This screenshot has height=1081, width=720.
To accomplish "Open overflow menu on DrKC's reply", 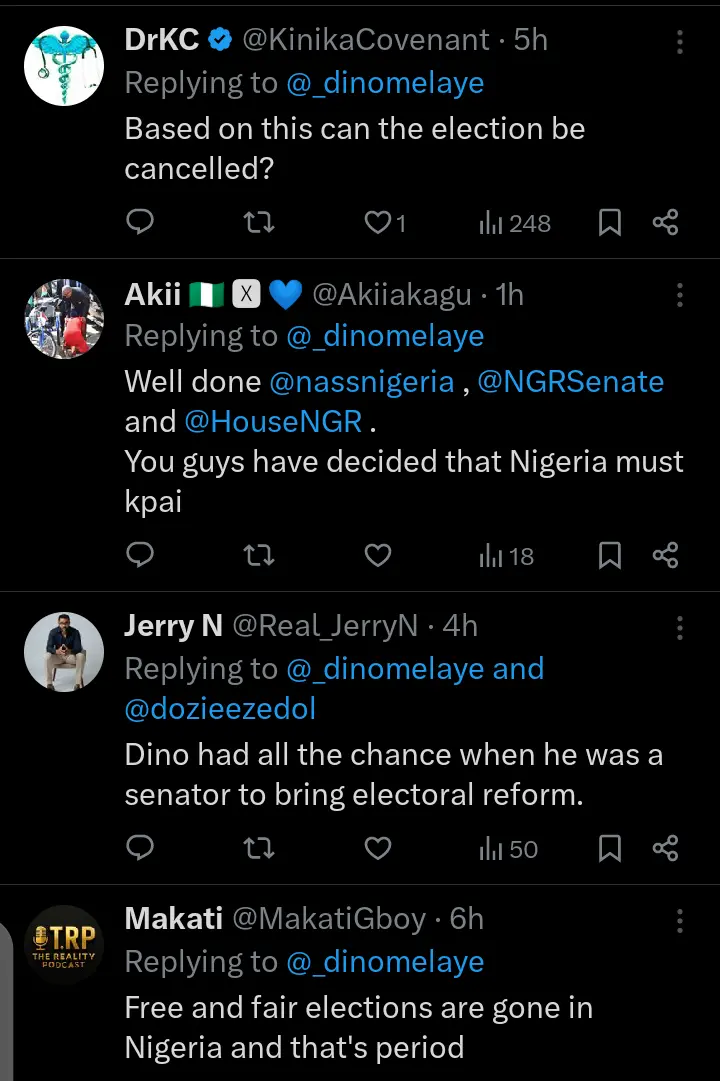I will point(680,42).
